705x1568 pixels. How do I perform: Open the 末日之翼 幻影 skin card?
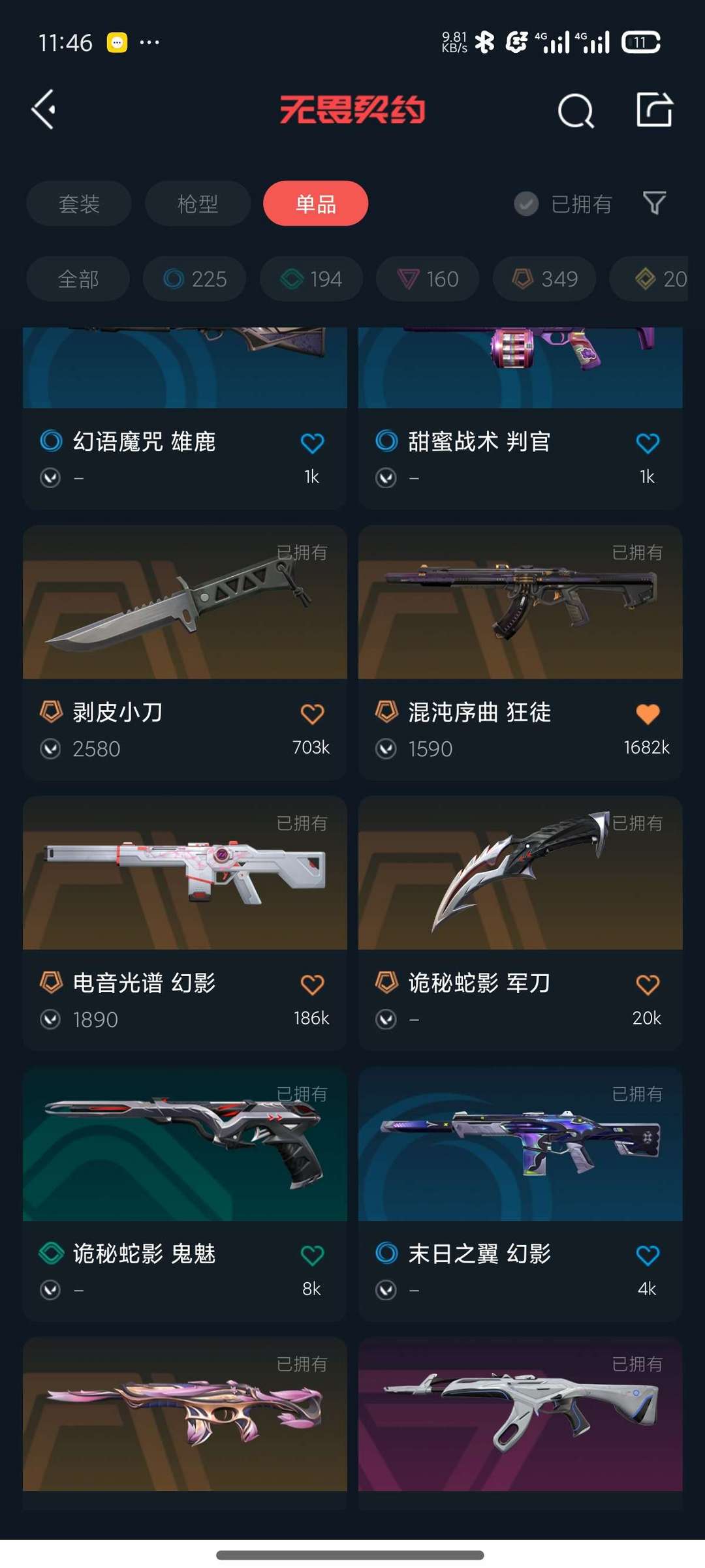point(520,1194)
